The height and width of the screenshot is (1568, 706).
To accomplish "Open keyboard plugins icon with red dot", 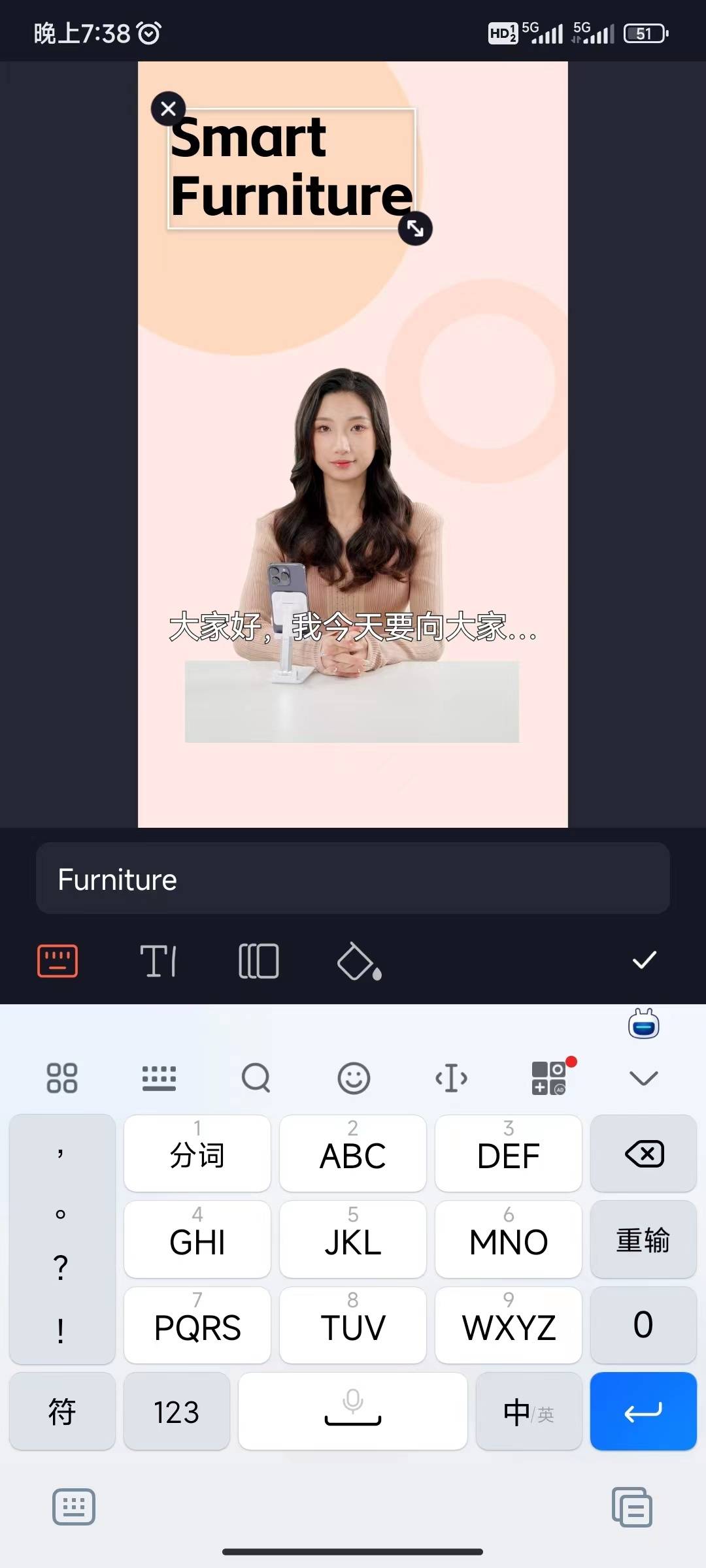I will tap(548, 1077).
